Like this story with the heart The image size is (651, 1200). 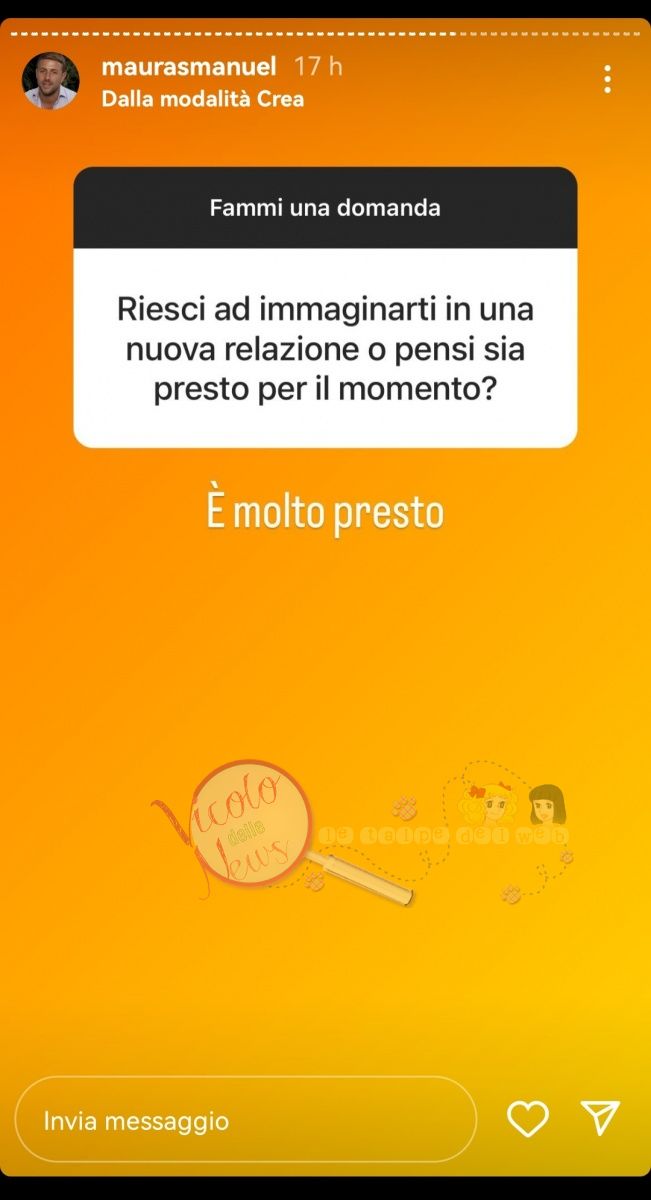click(527, 1119)
